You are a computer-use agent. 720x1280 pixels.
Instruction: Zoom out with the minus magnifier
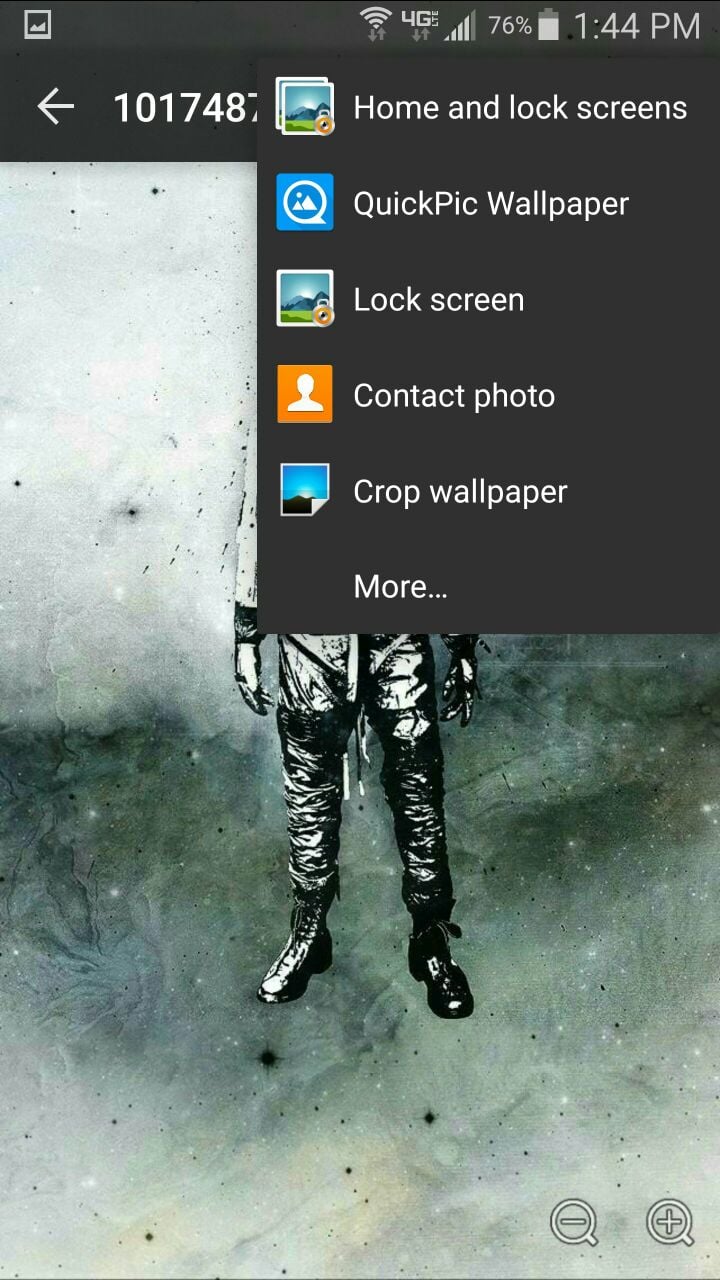[x=575, y=1223]
